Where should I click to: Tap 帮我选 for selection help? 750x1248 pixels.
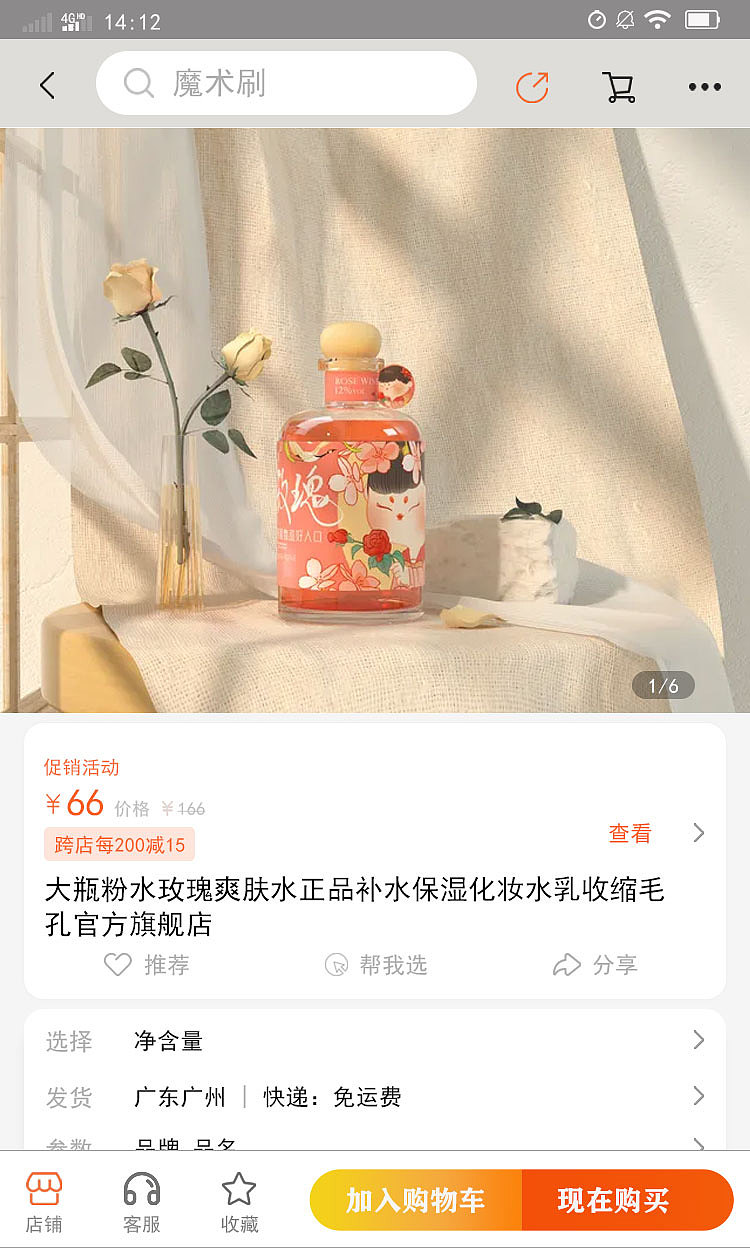(376, 965)
